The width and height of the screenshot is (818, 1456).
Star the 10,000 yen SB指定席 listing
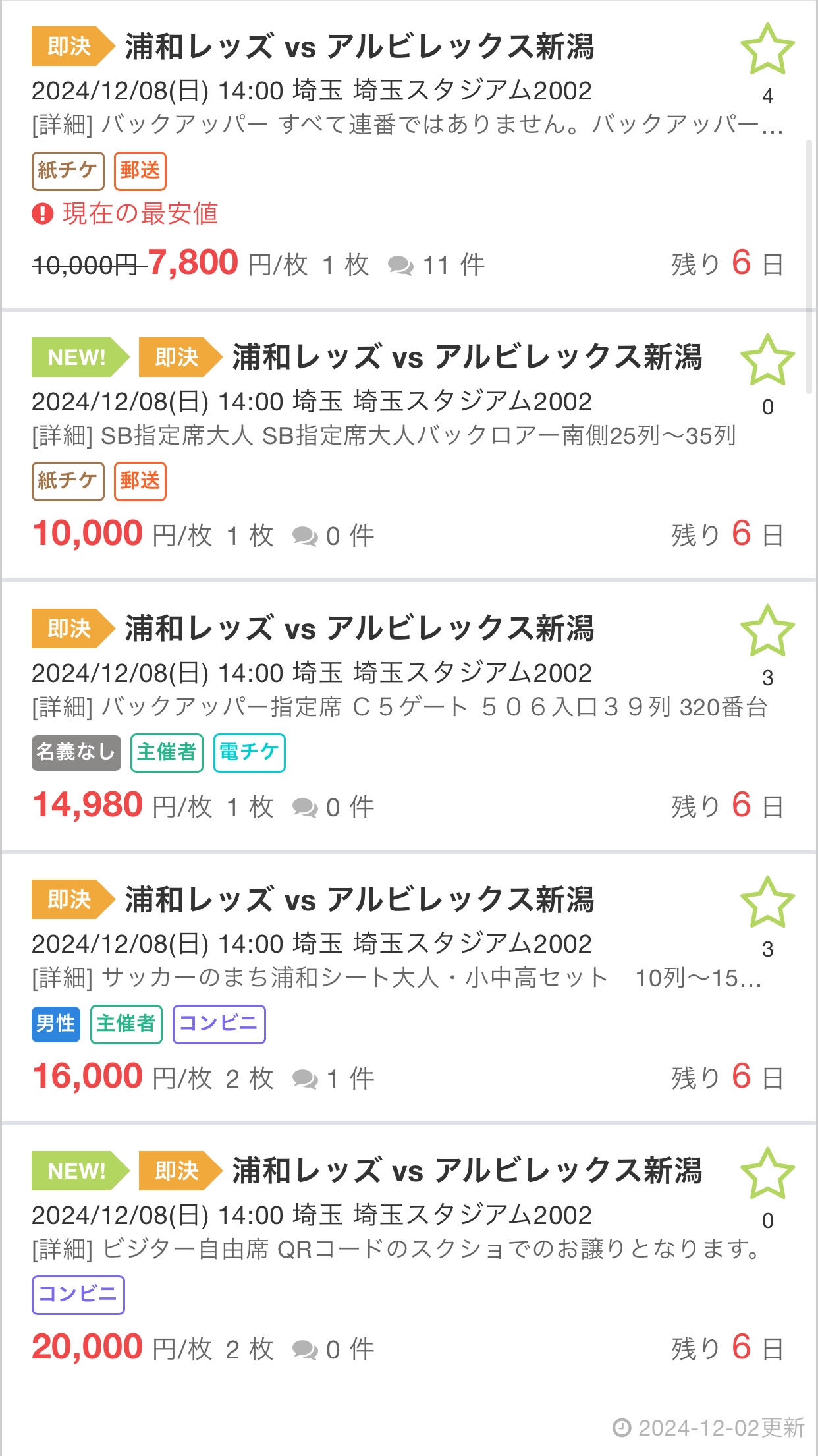[767, 360]
